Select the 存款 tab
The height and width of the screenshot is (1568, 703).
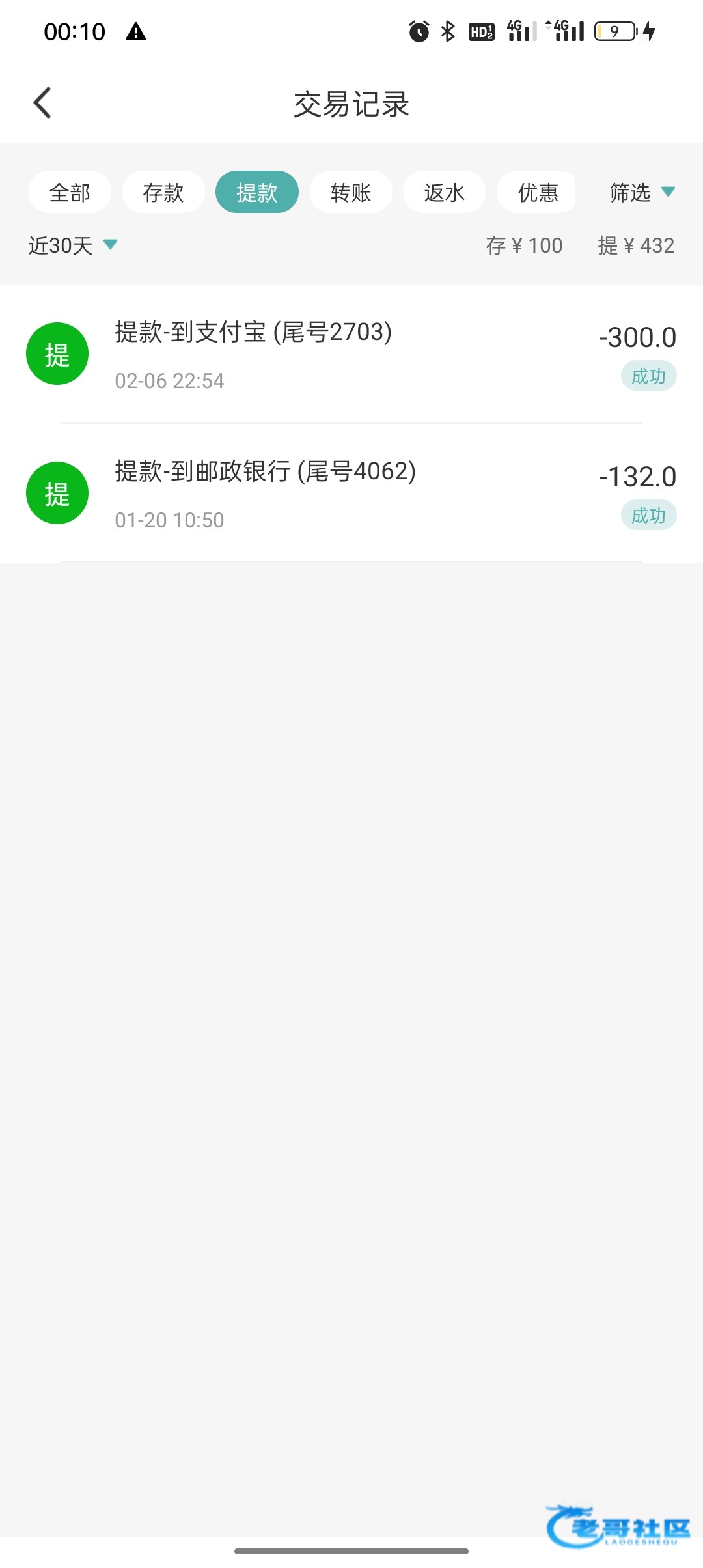pos(163,193)
